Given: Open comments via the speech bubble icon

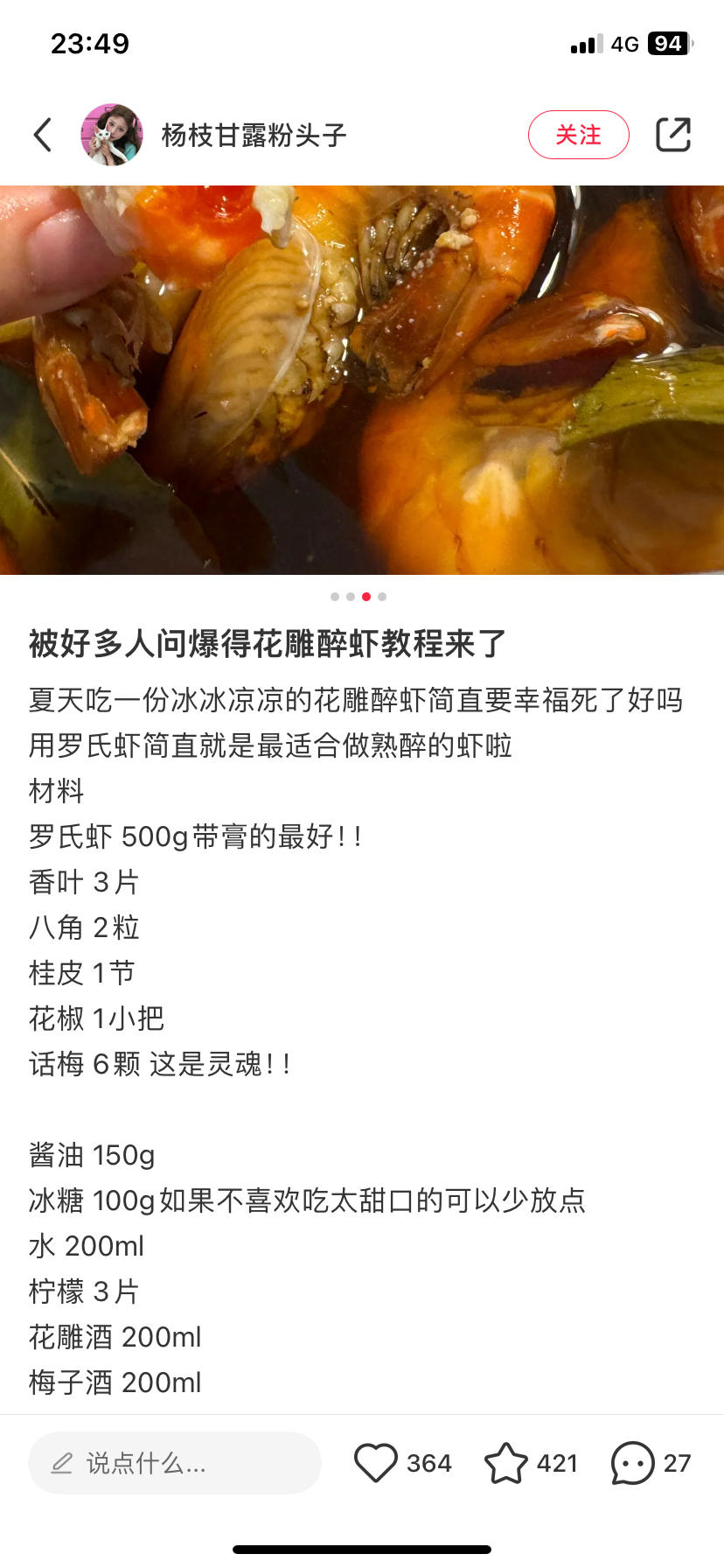Looking at the screenshot, I should click(631, 1462).
